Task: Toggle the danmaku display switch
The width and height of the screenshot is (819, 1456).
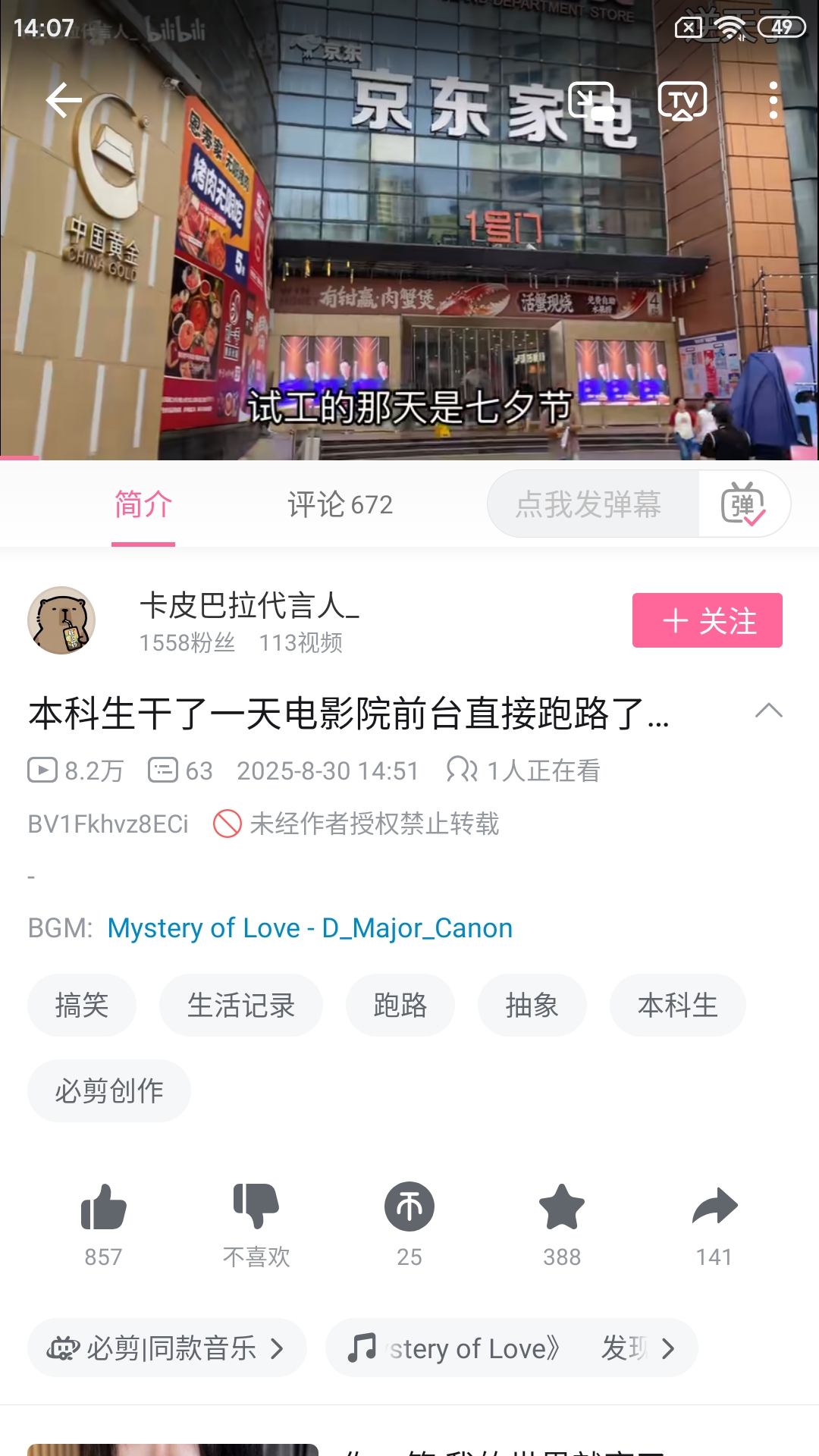Action: pyautogui.click(x=743, y=504)
